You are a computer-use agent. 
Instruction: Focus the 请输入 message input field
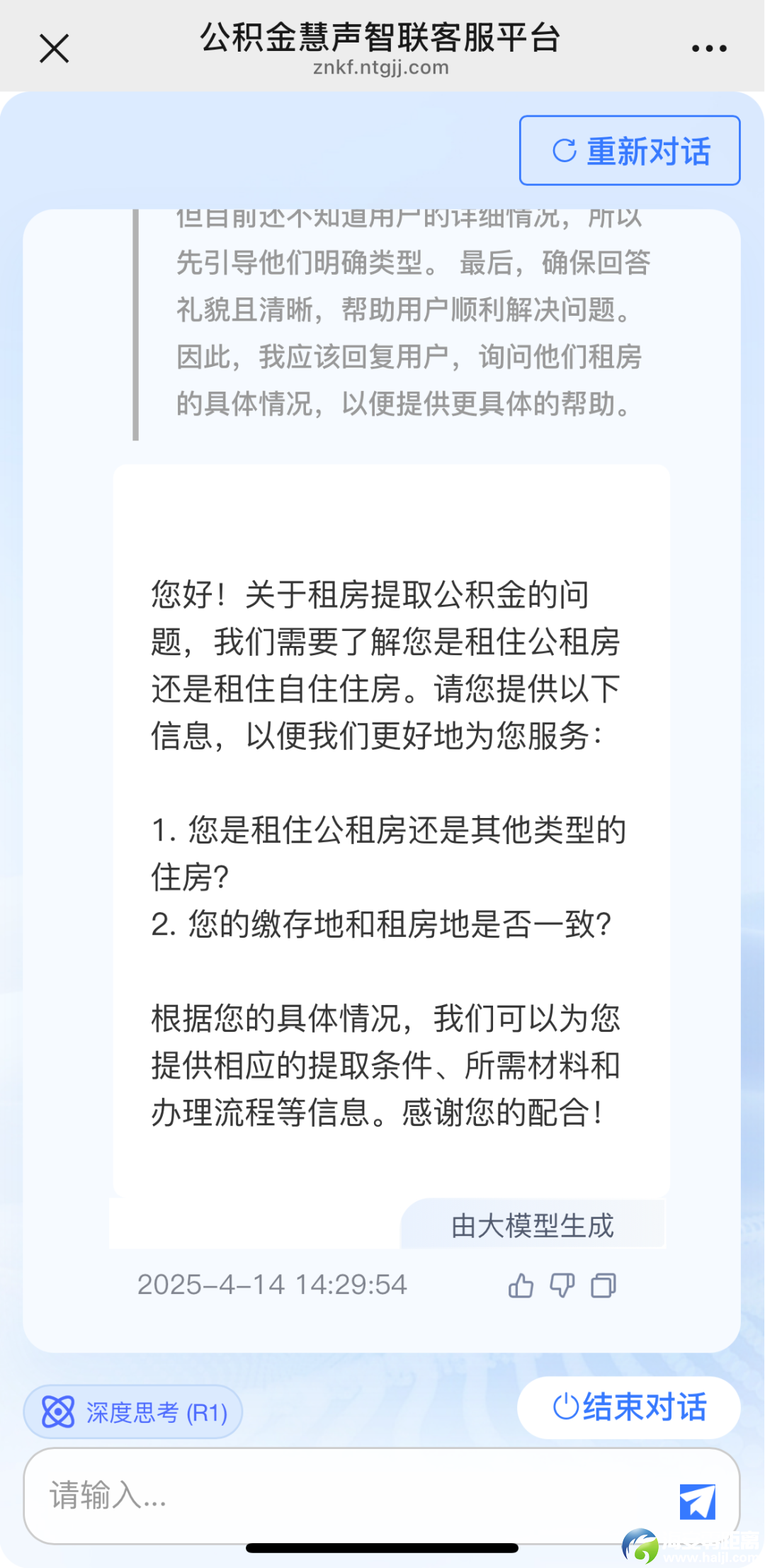coord(347,1496)
